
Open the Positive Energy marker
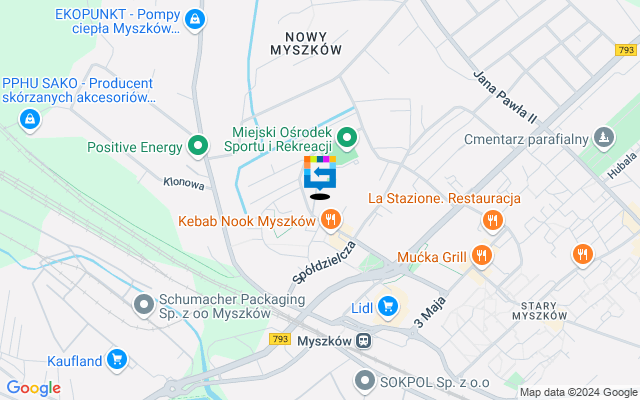click(198, 147)
